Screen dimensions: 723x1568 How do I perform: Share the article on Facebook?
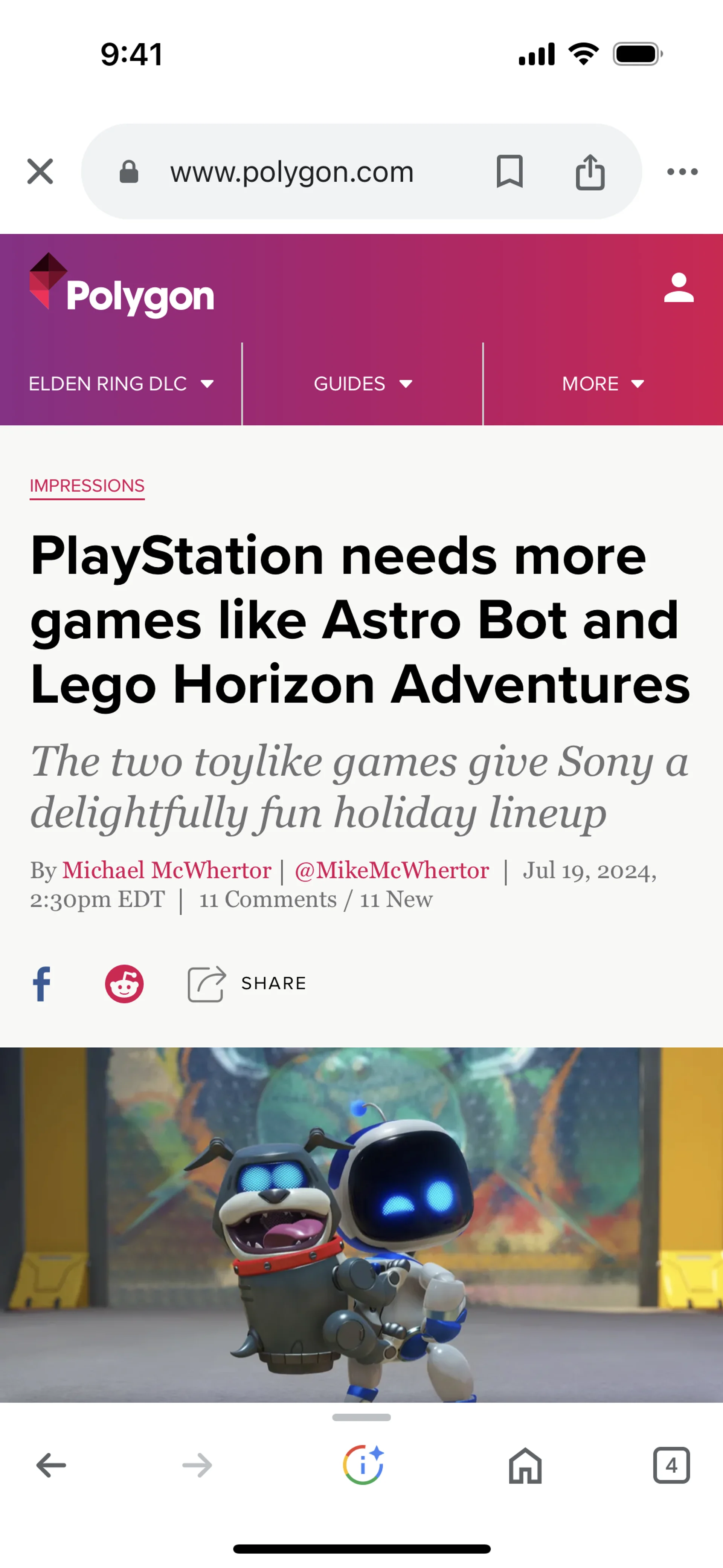coord(41,983)
